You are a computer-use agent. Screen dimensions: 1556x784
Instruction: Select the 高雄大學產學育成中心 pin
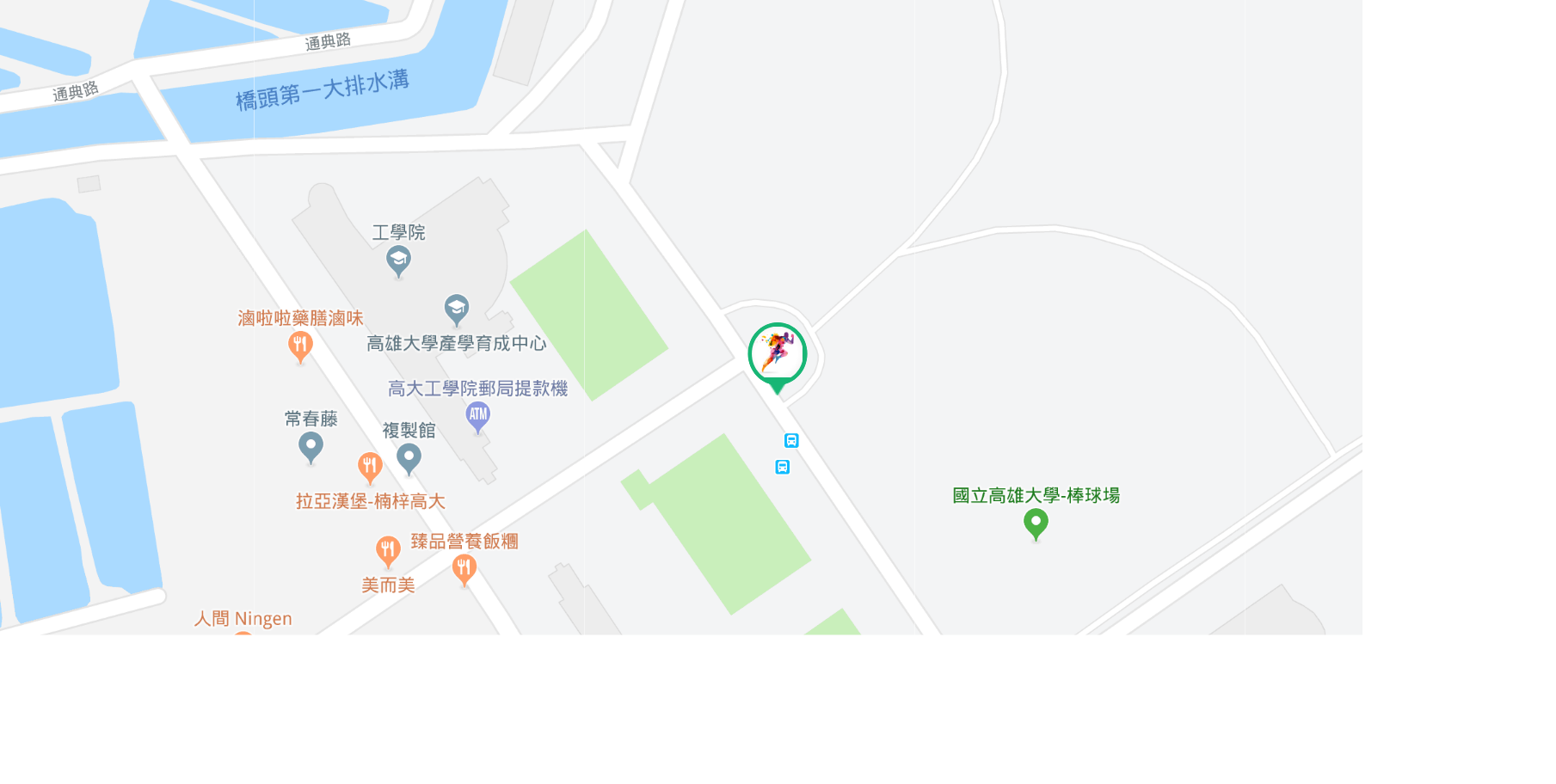pos(456,308)
